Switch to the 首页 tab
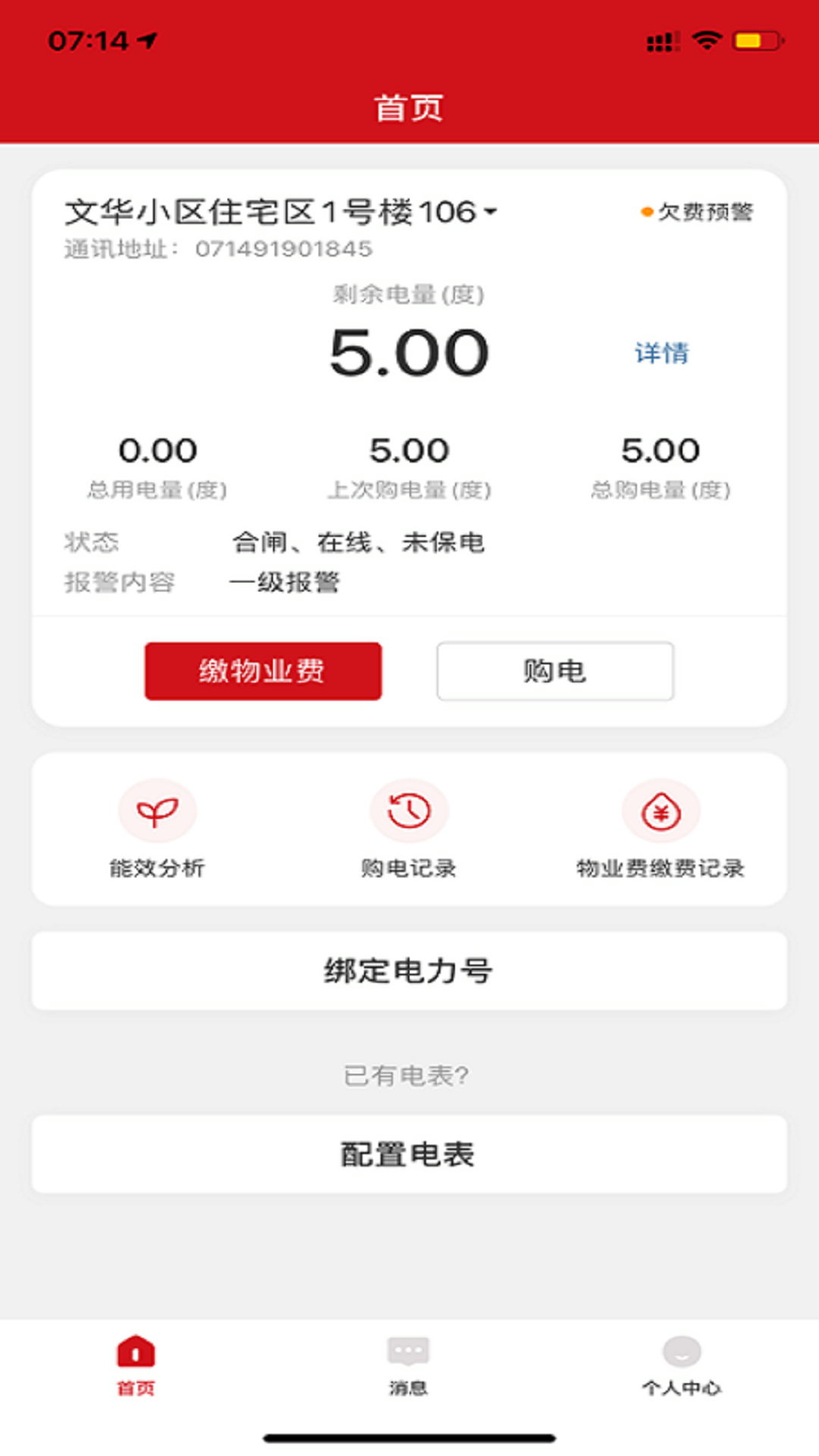This screenshot has height=1456, width=819. click(136, 1365)
